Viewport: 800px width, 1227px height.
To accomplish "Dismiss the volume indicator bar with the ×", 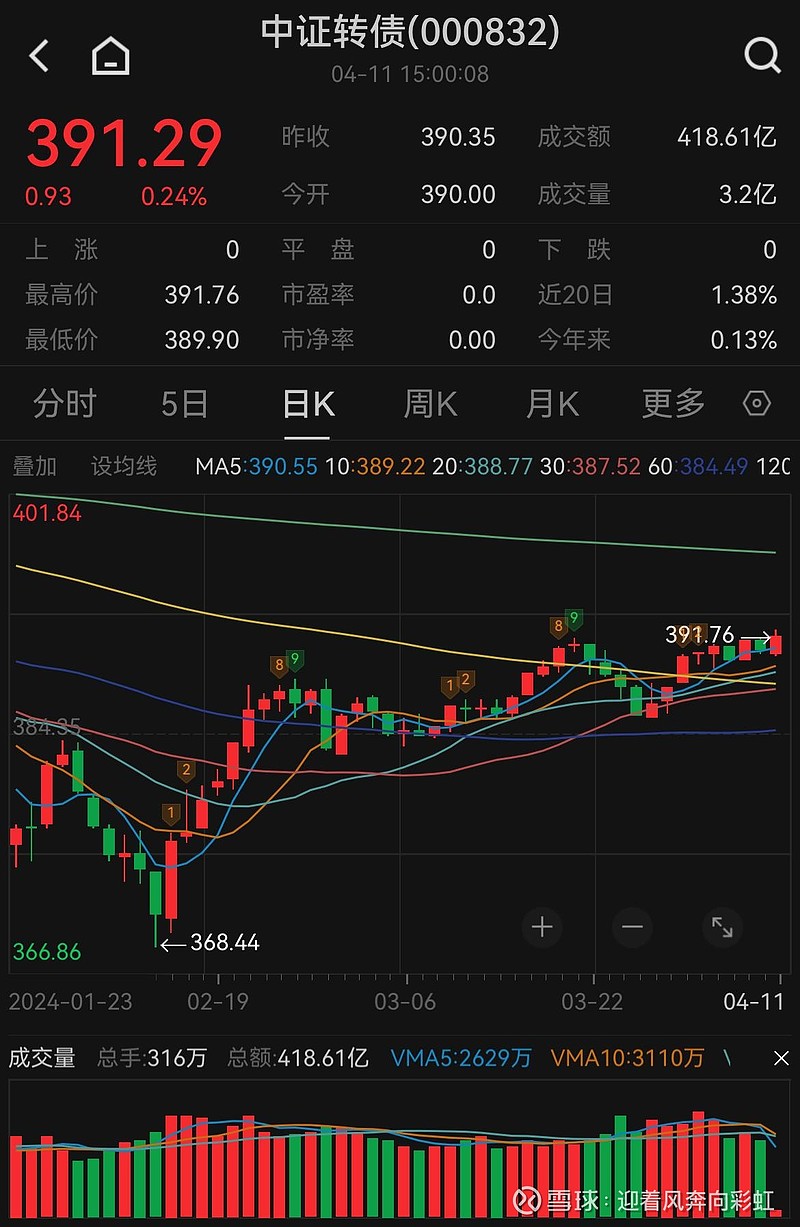I will click(x=782, y=1058).
